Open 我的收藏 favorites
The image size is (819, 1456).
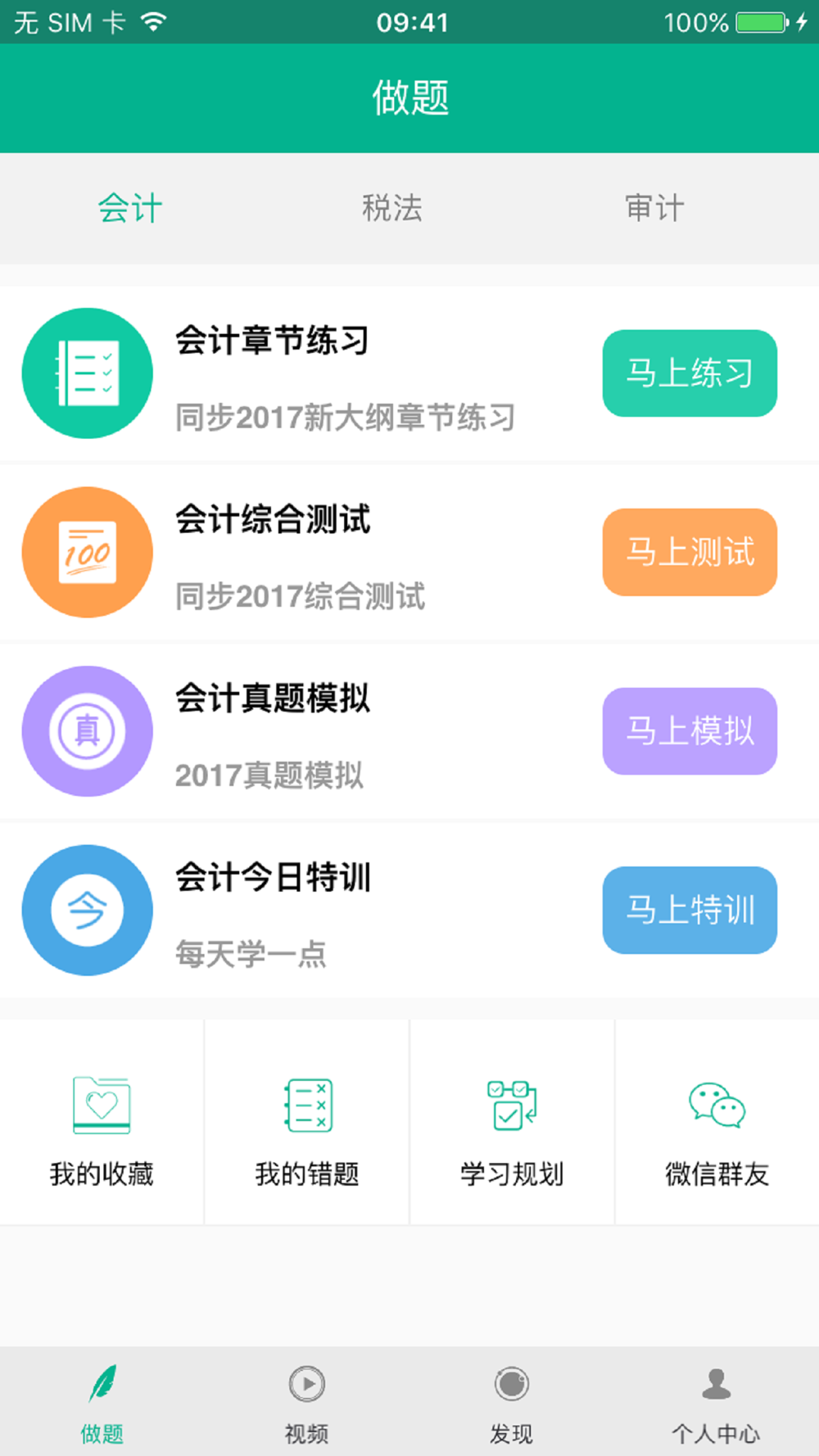[102, 1127]
